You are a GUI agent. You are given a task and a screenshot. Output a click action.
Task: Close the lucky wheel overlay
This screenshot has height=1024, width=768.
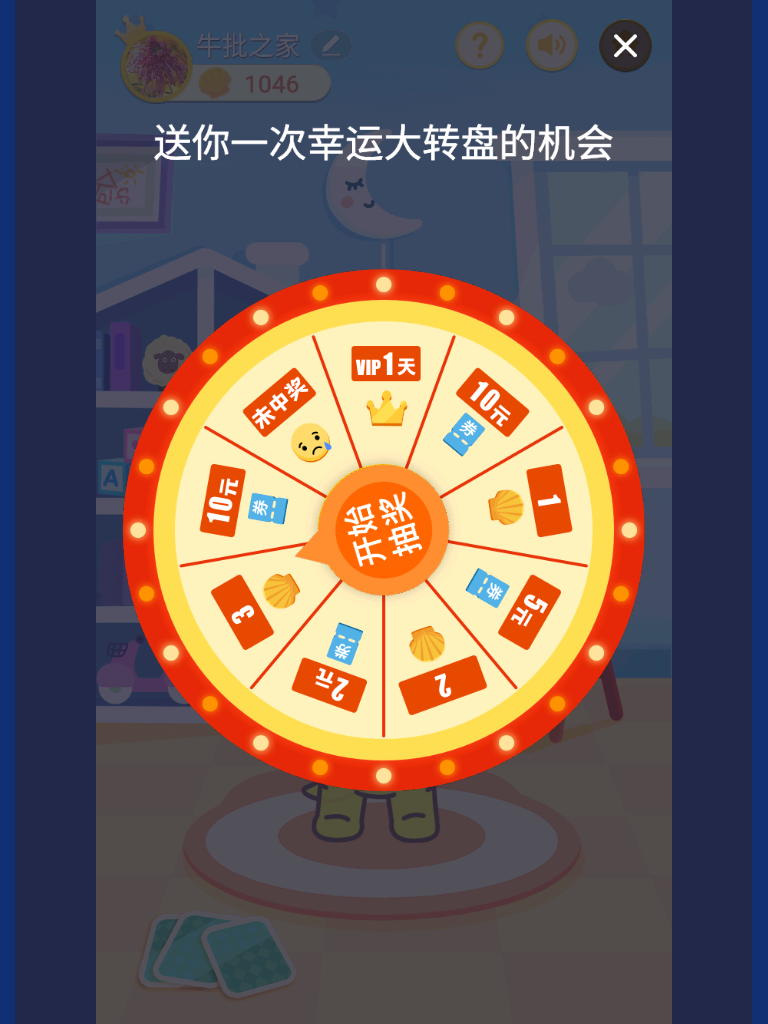pyautogui.click(x=625, y=46)
